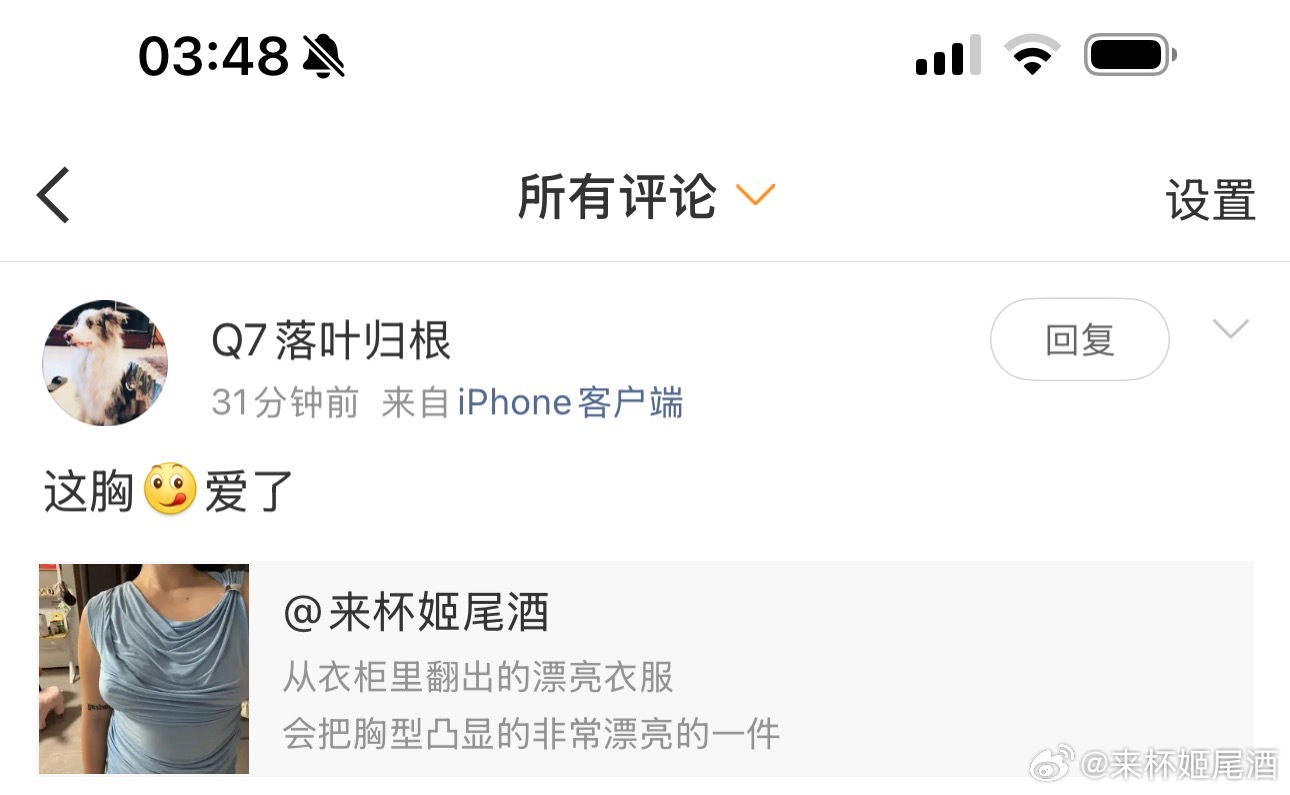This screenshot has width=1290, height=795.
Task: Open 设置 in the top bar
Action: [x=1210, y=200]
